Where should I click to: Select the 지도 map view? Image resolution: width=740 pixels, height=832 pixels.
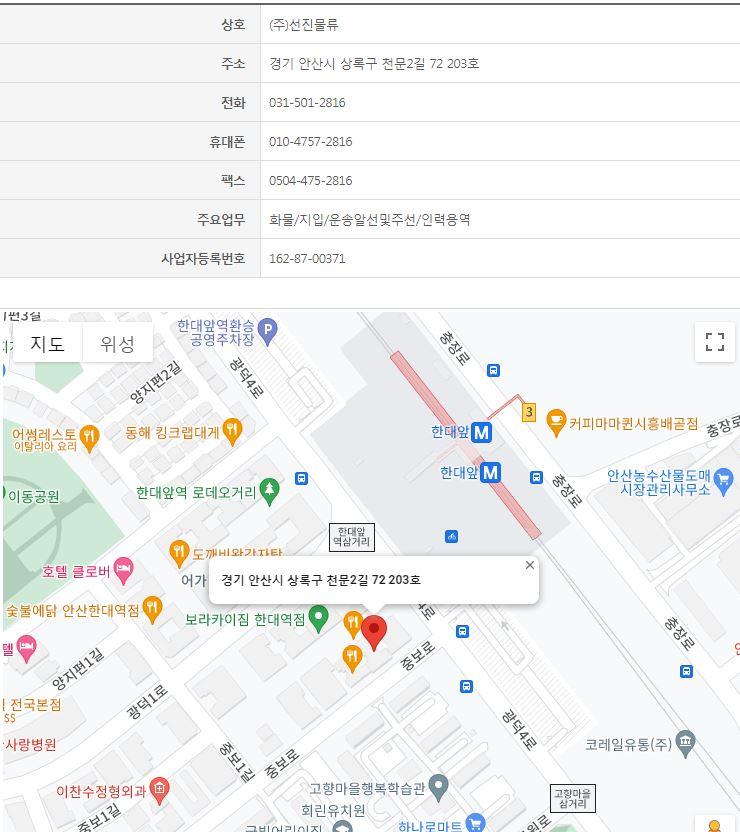(x=47, y=343)
